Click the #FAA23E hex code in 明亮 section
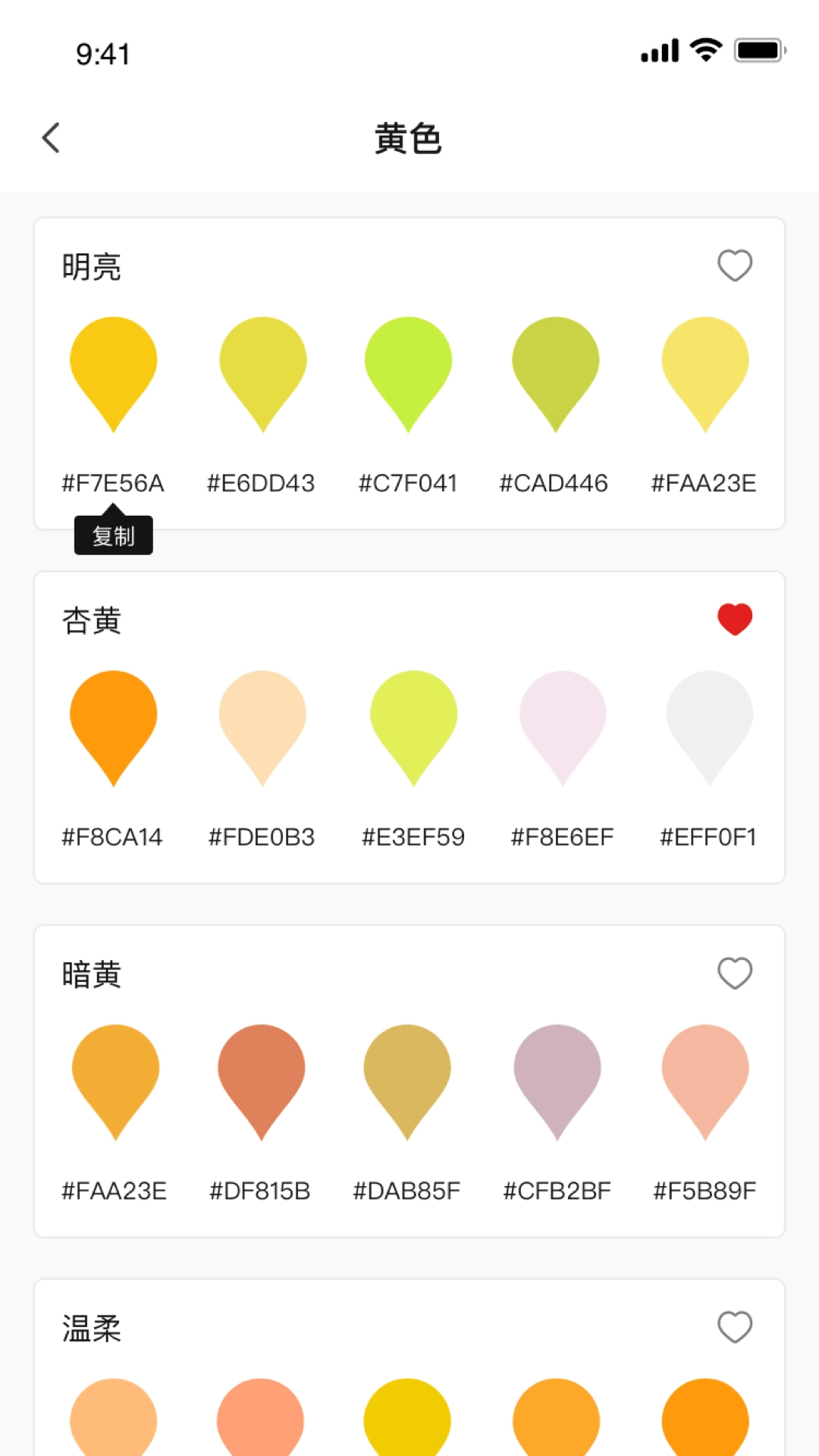819x1456 pixels. pyautogui.click(x=703, y=483)
